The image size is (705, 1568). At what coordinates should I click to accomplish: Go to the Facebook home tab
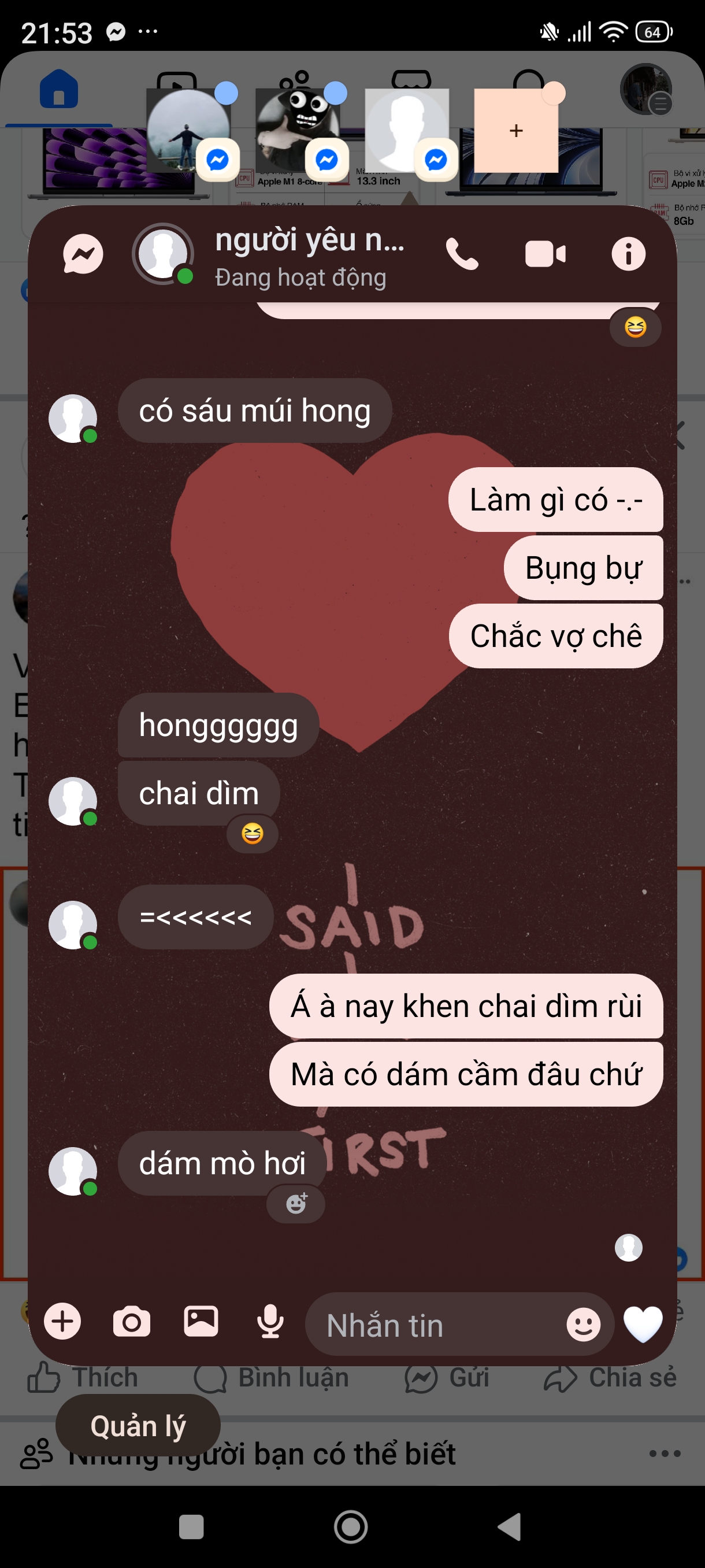tap(59, 90)
